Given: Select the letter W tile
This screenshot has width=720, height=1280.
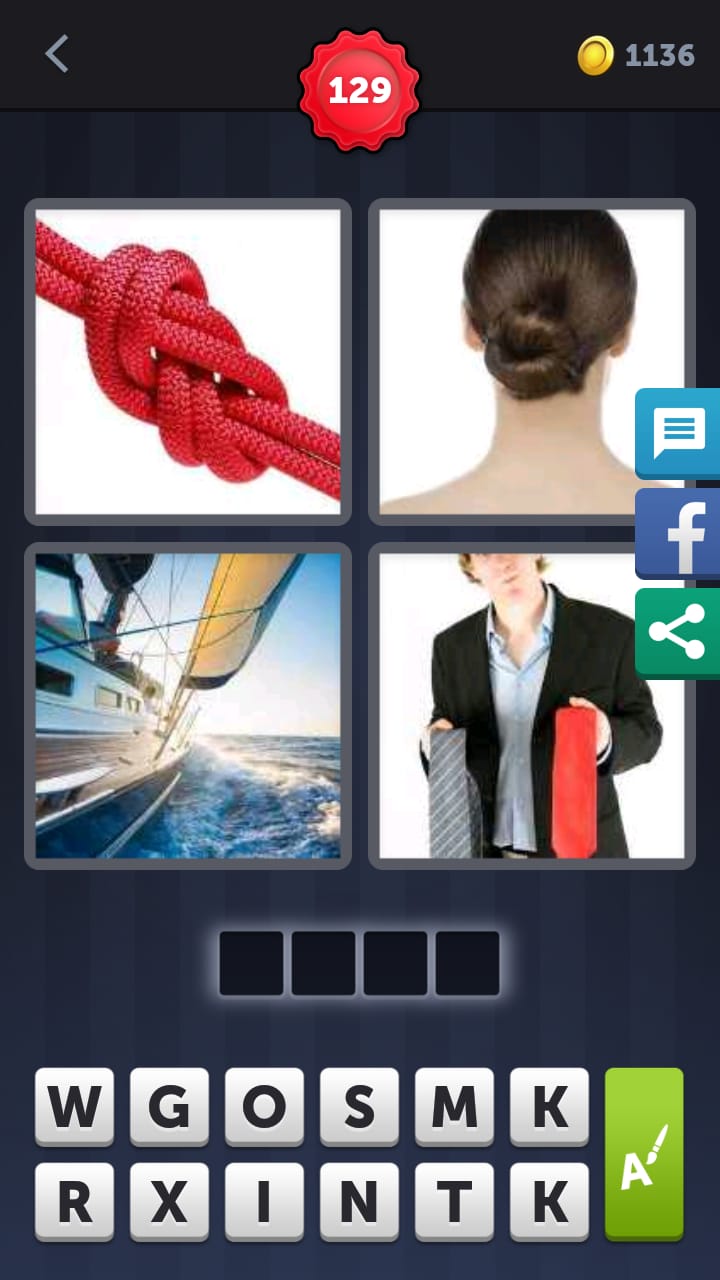Looking at the screenshot, I should click(x=74, y=1106).
